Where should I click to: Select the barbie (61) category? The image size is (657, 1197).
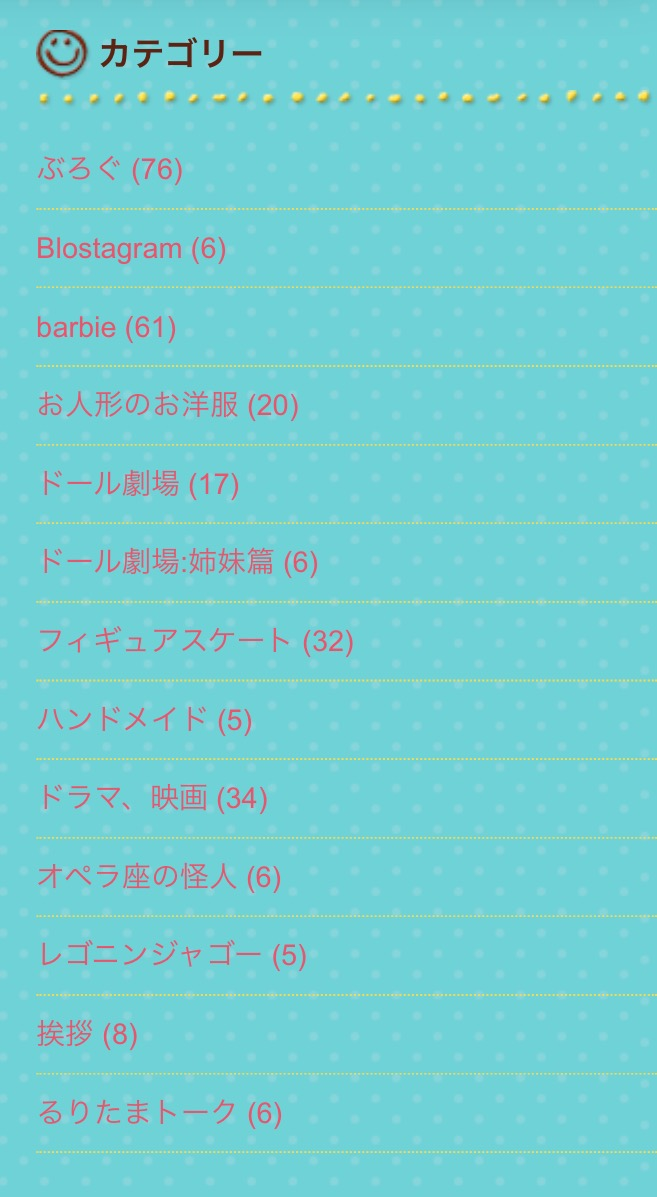106,327
